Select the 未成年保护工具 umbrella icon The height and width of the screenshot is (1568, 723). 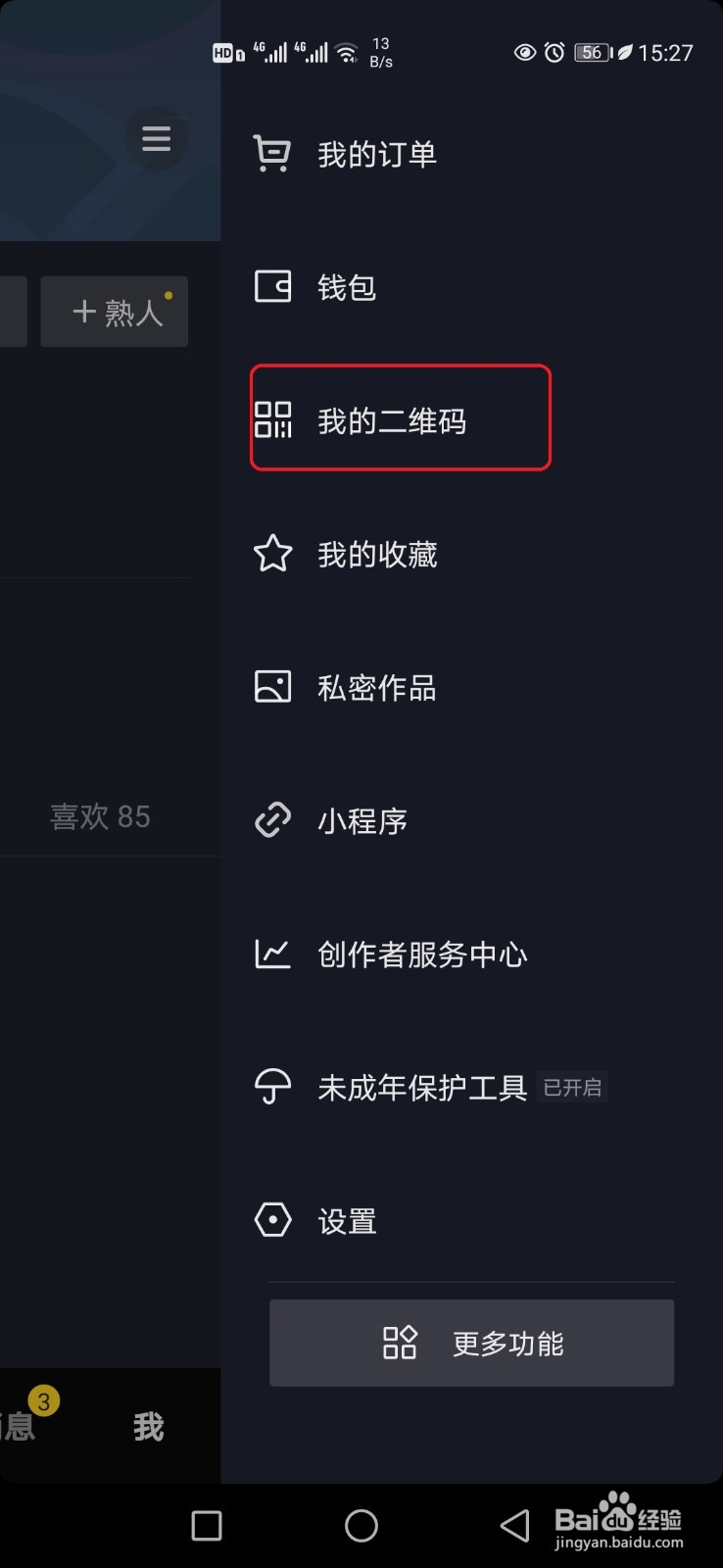pyautogui.click(x=272, y=1086)
